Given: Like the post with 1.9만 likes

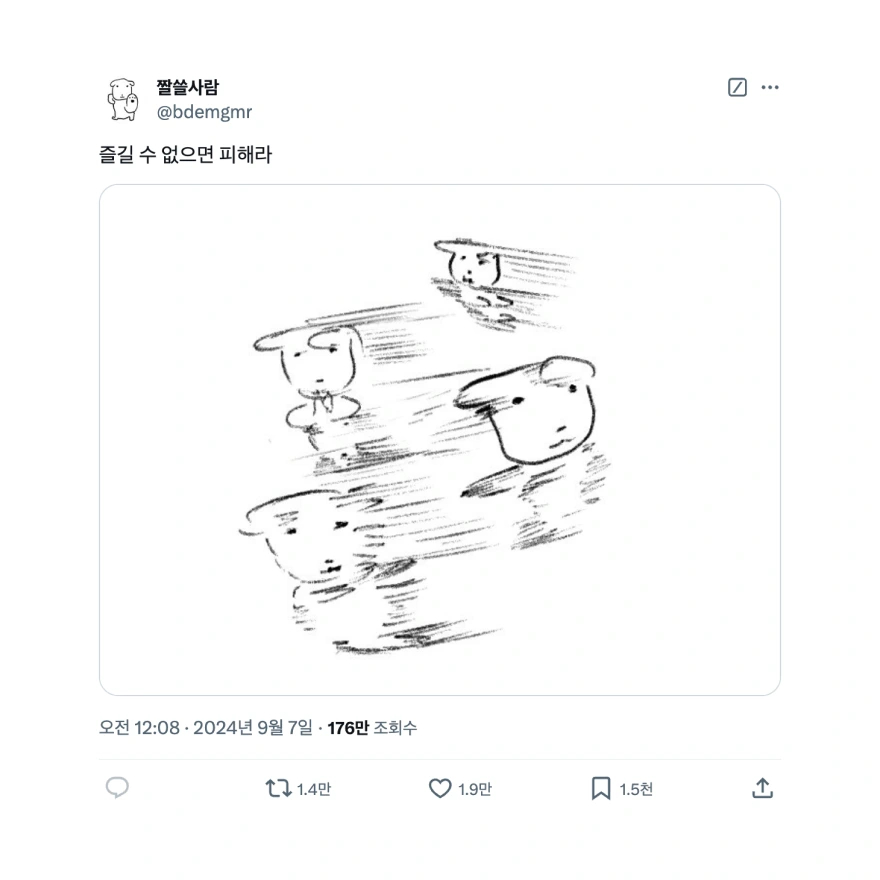Looking at the screenshot, I should pyautogui.click(x=440, y=789).
